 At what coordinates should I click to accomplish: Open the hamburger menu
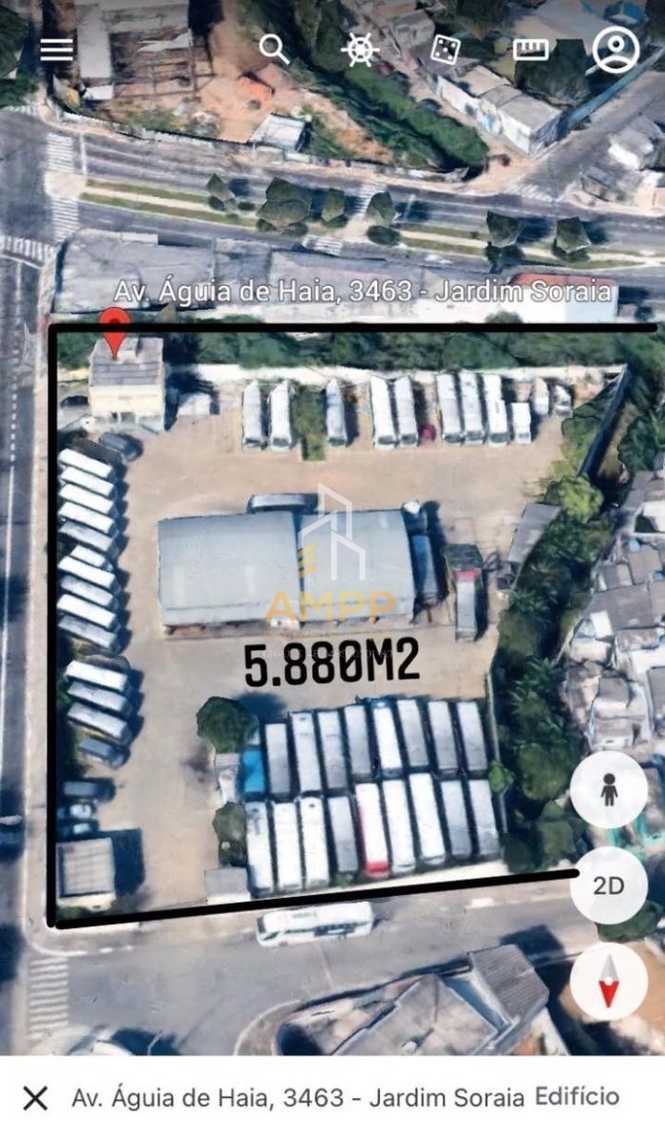pyautogui.click(x=57, y=48)
